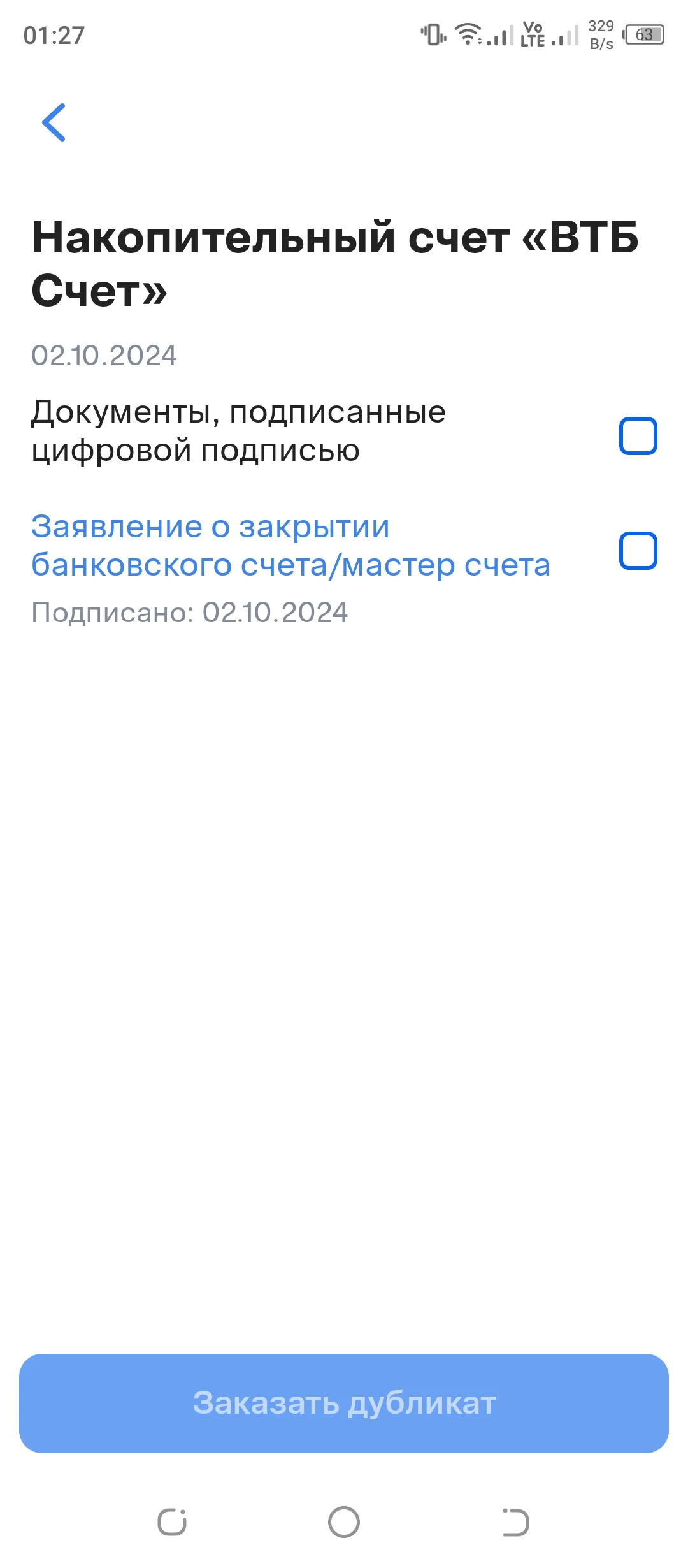
Task: Open the recent apps view
Action: [172, 1522]
